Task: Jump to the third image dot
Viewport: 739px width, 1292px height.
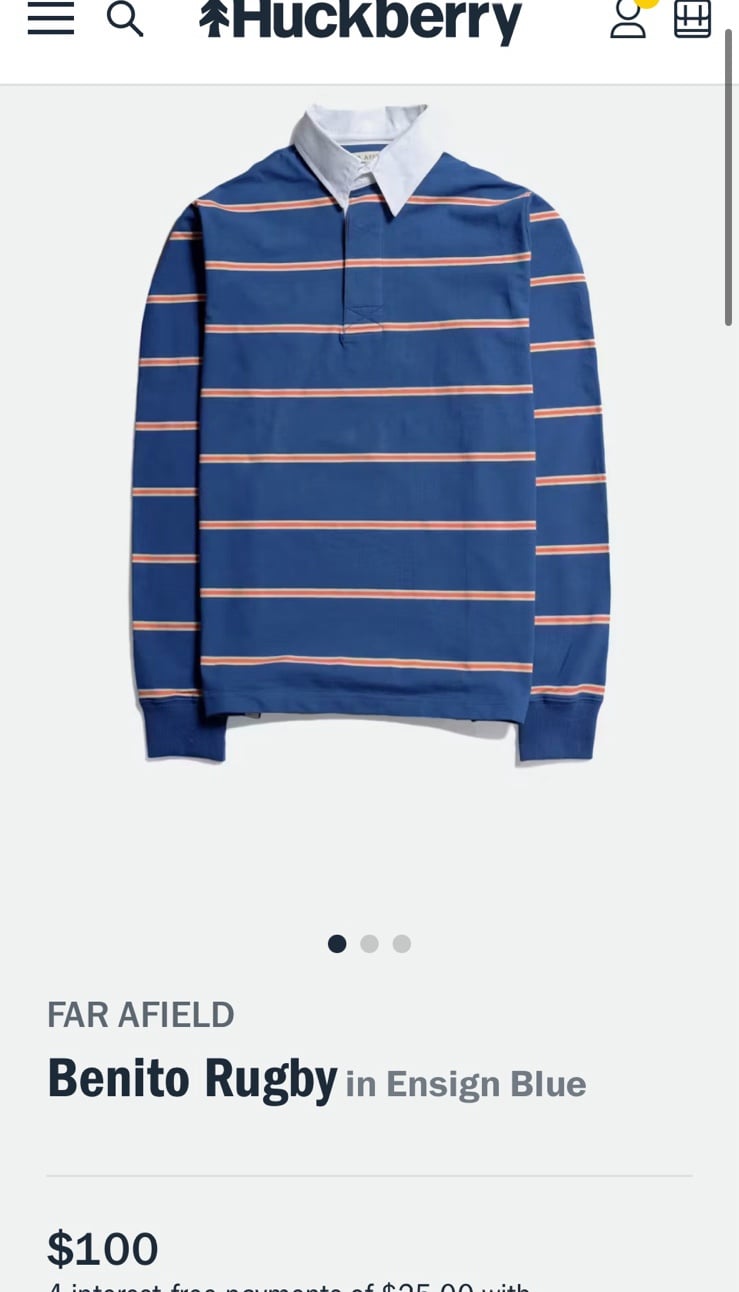Action: (402, 944)
